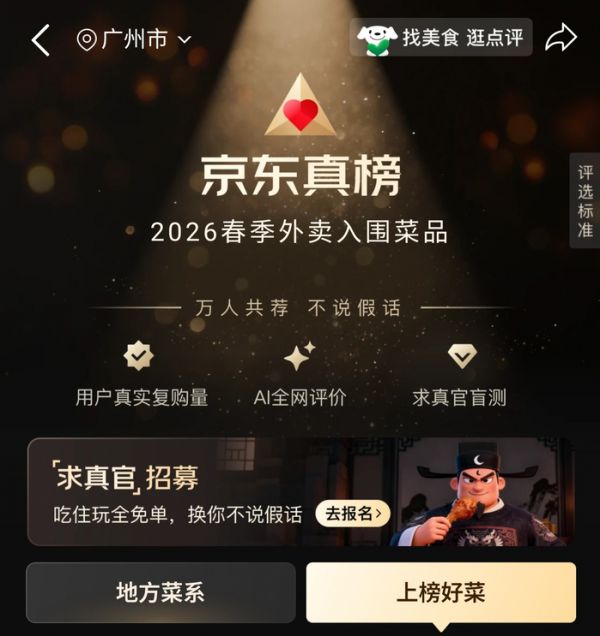View the 评选标准 side tab
This screenshot has height=636, width=600.
tap(585, 200)
